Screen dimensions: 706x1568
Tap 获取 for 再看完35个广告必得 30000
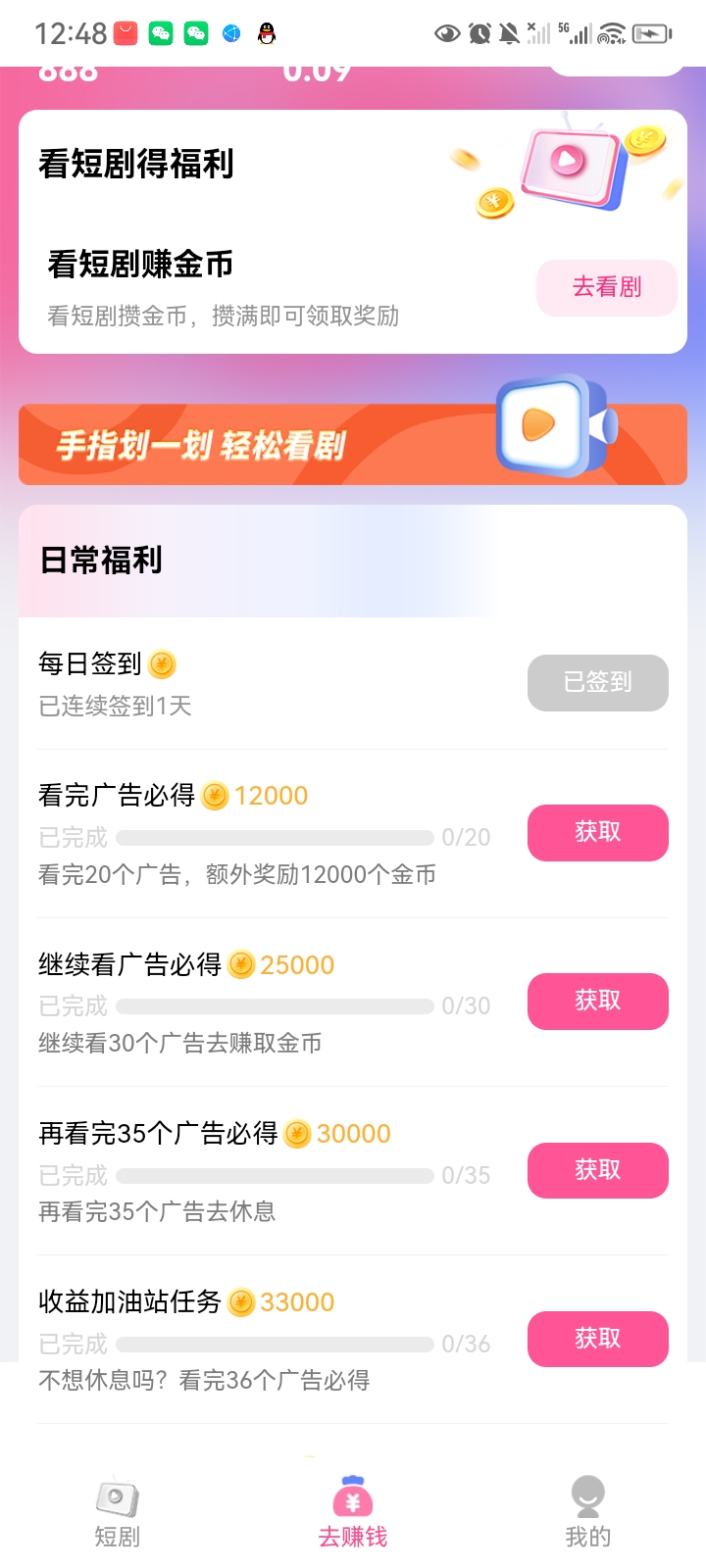click(x=597, y=1170)
